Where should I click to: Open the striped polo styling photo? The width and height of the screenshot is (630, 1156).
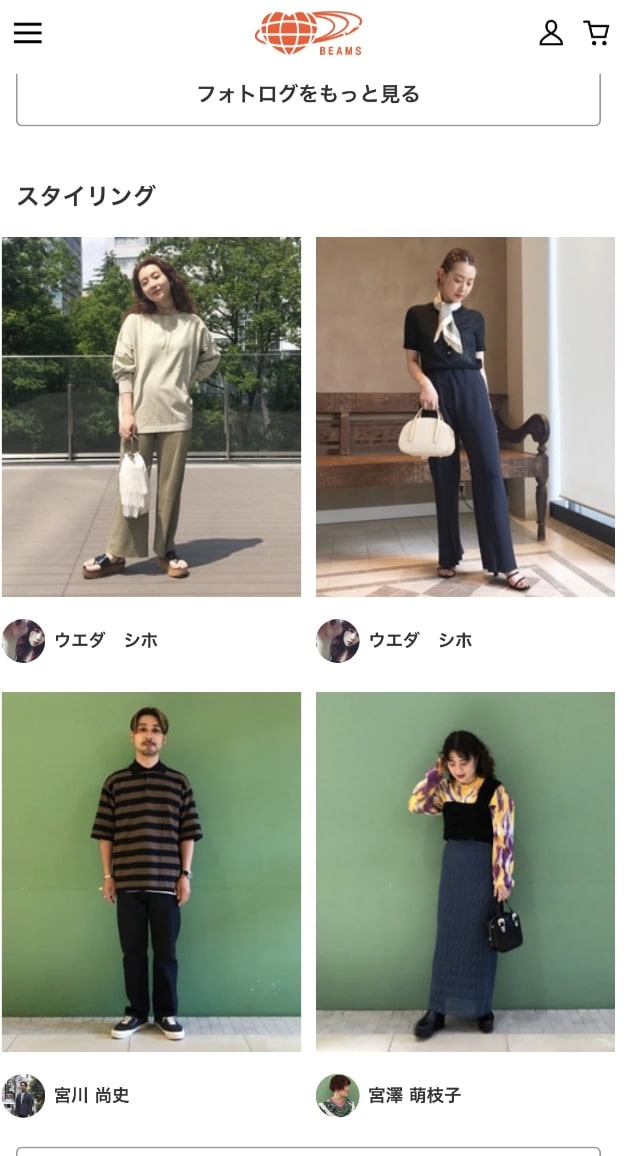coord(151,871)
